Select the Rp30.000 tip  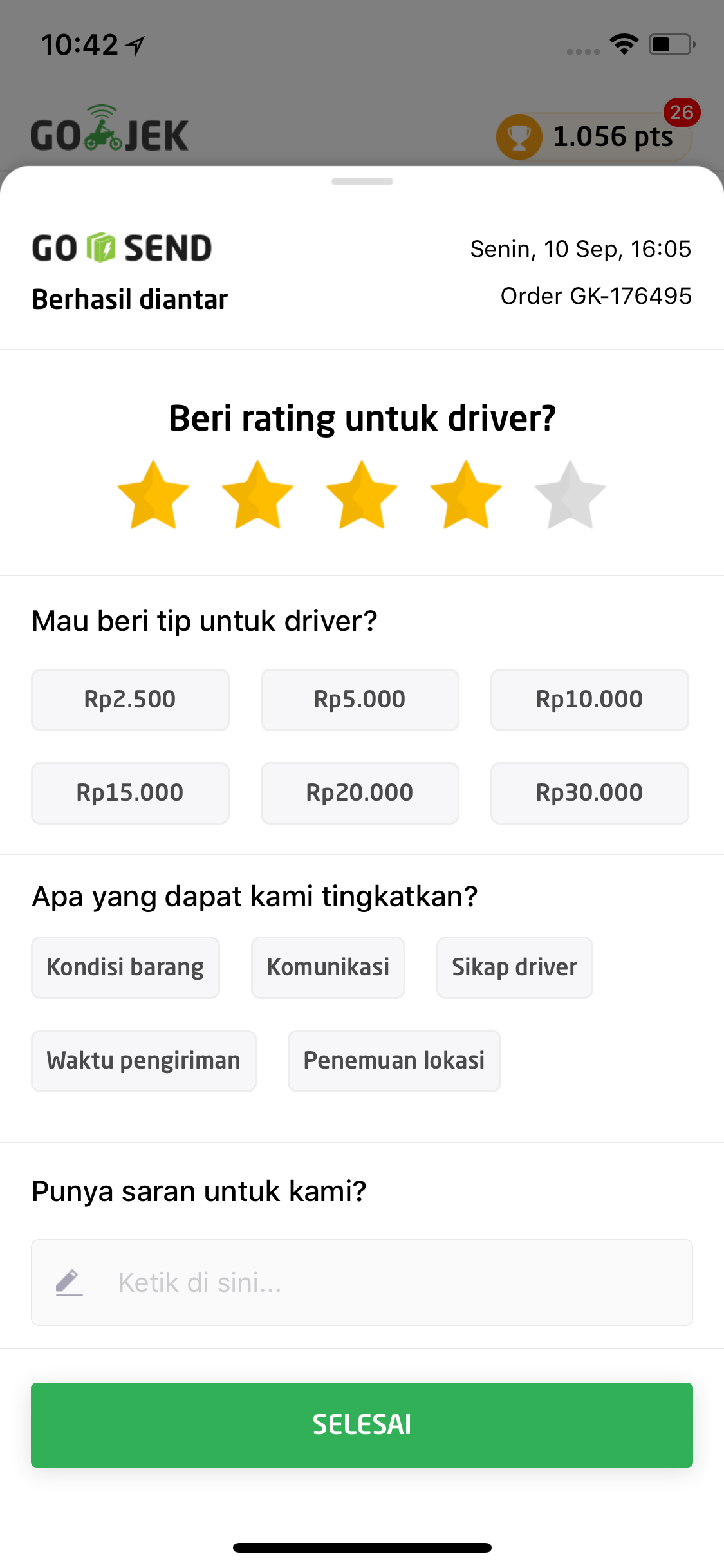tap(589, 793)
